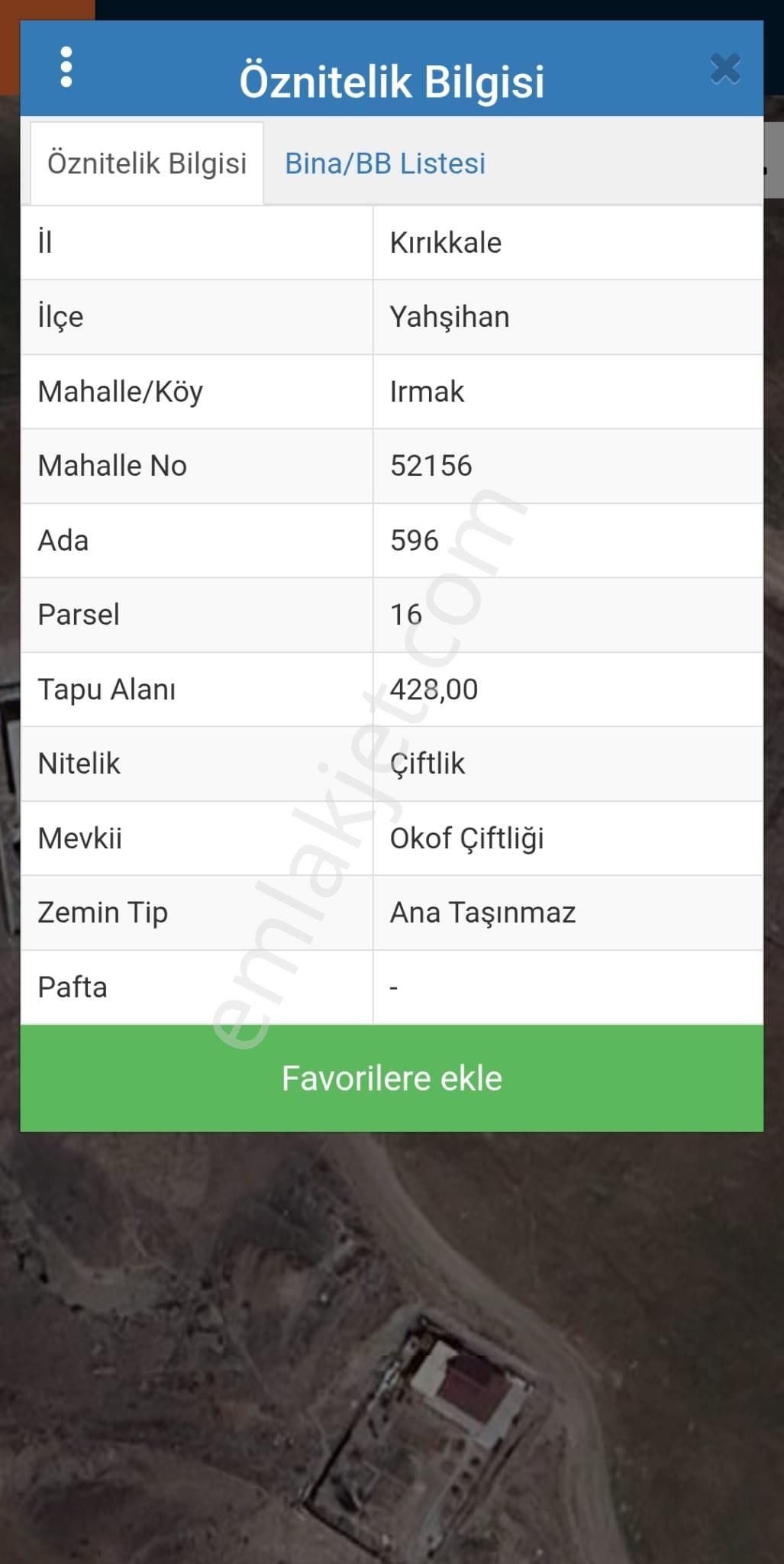The image size is (784, 1564).
Task: Select the Ada number 596
Action: coord(416,540)
